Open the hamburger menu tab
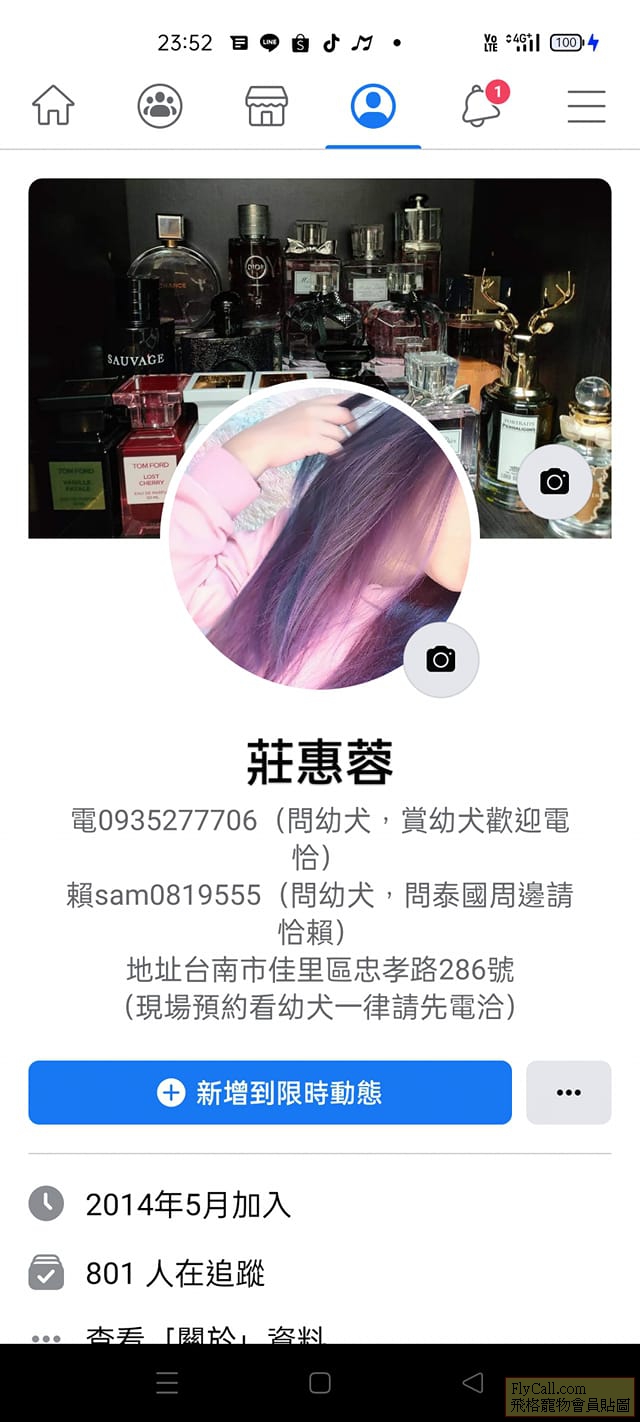Image resolution: width=640 pixels, height=1422 pixels. click(x=587, y=105)
